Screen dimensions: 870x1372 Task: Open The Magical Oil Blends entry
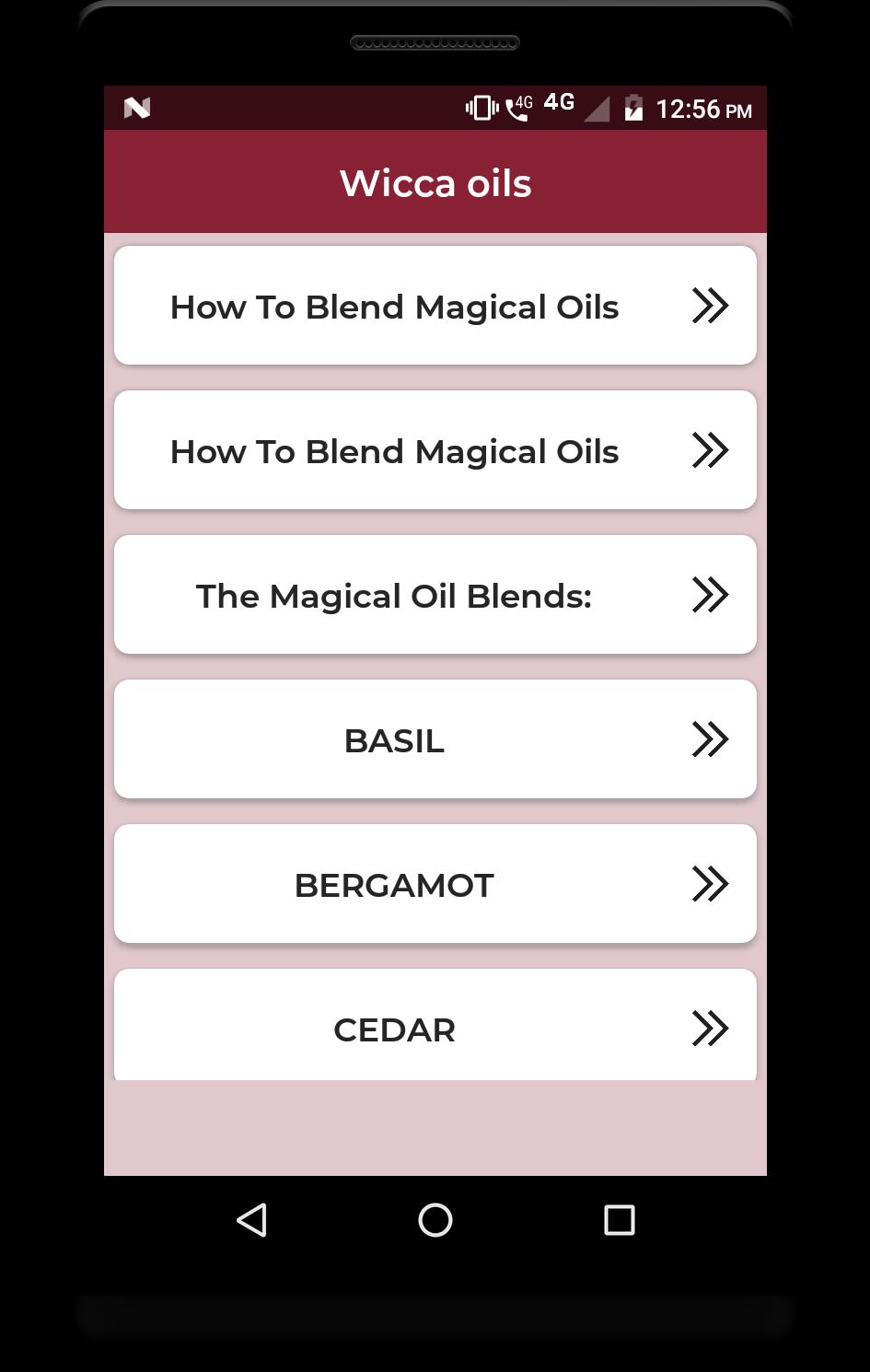tap(394, 595)
